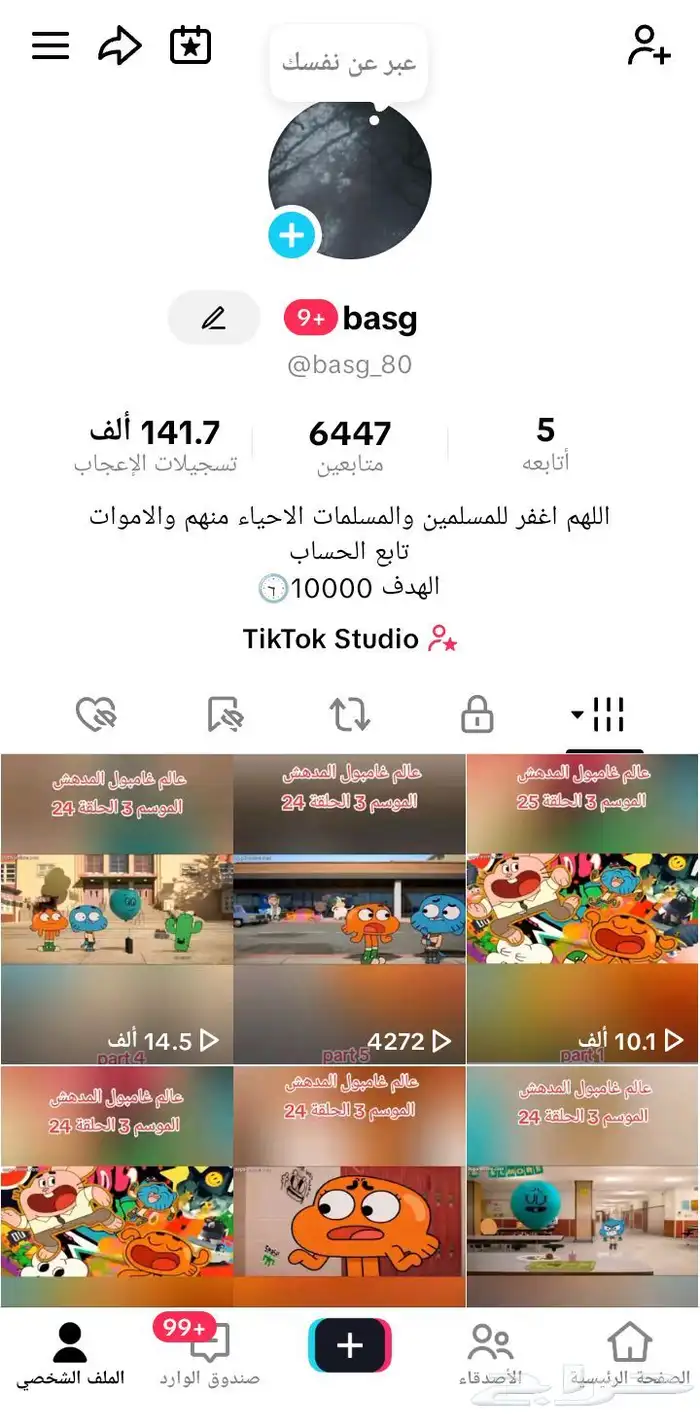Switch to the private lock tab
700x1418 pixels.
[477, 714]
